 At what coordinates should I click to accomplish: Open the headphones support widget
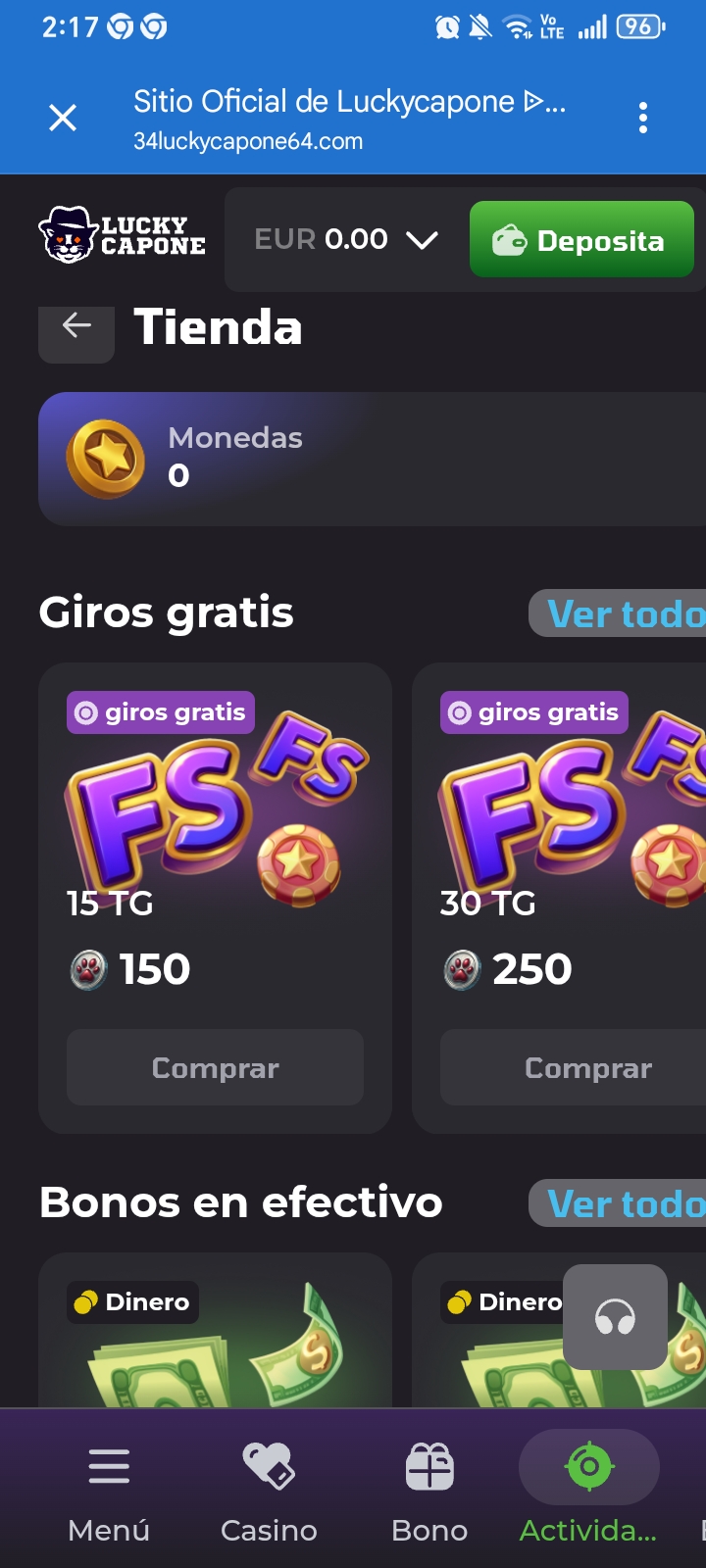(x=615, y=1316)
